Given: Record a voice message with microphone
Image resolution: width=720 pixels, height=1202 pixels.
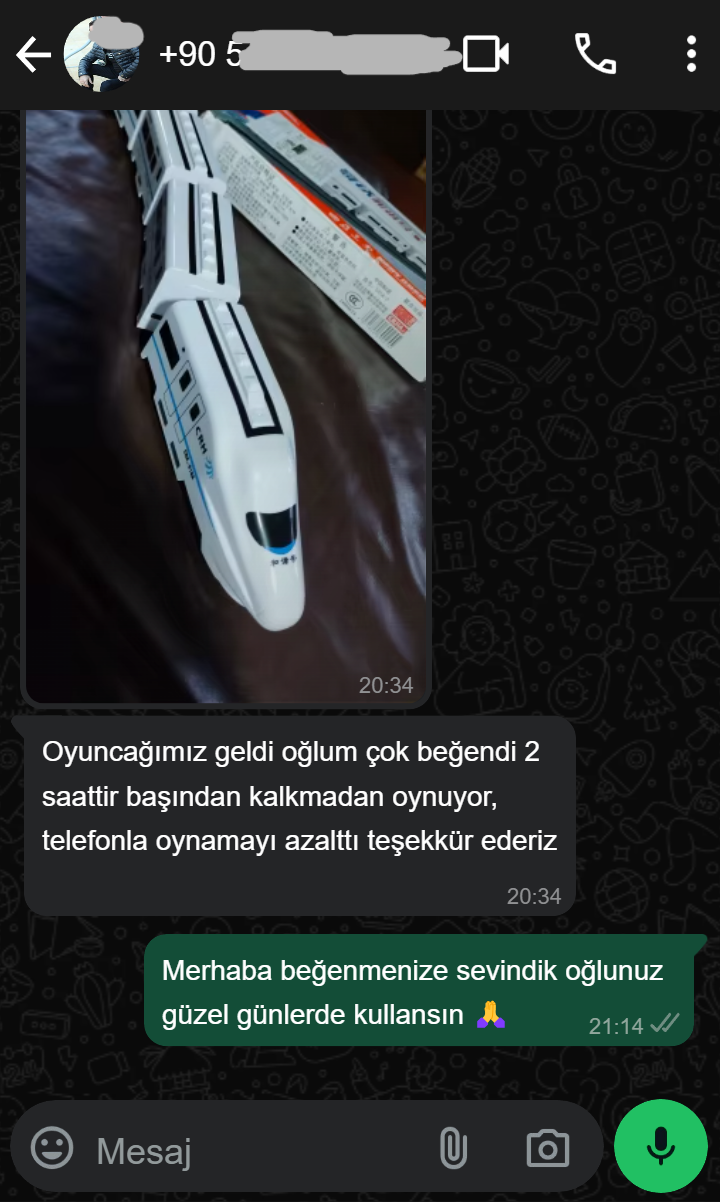Looking at the screenshot, I should pos(661,1146).
